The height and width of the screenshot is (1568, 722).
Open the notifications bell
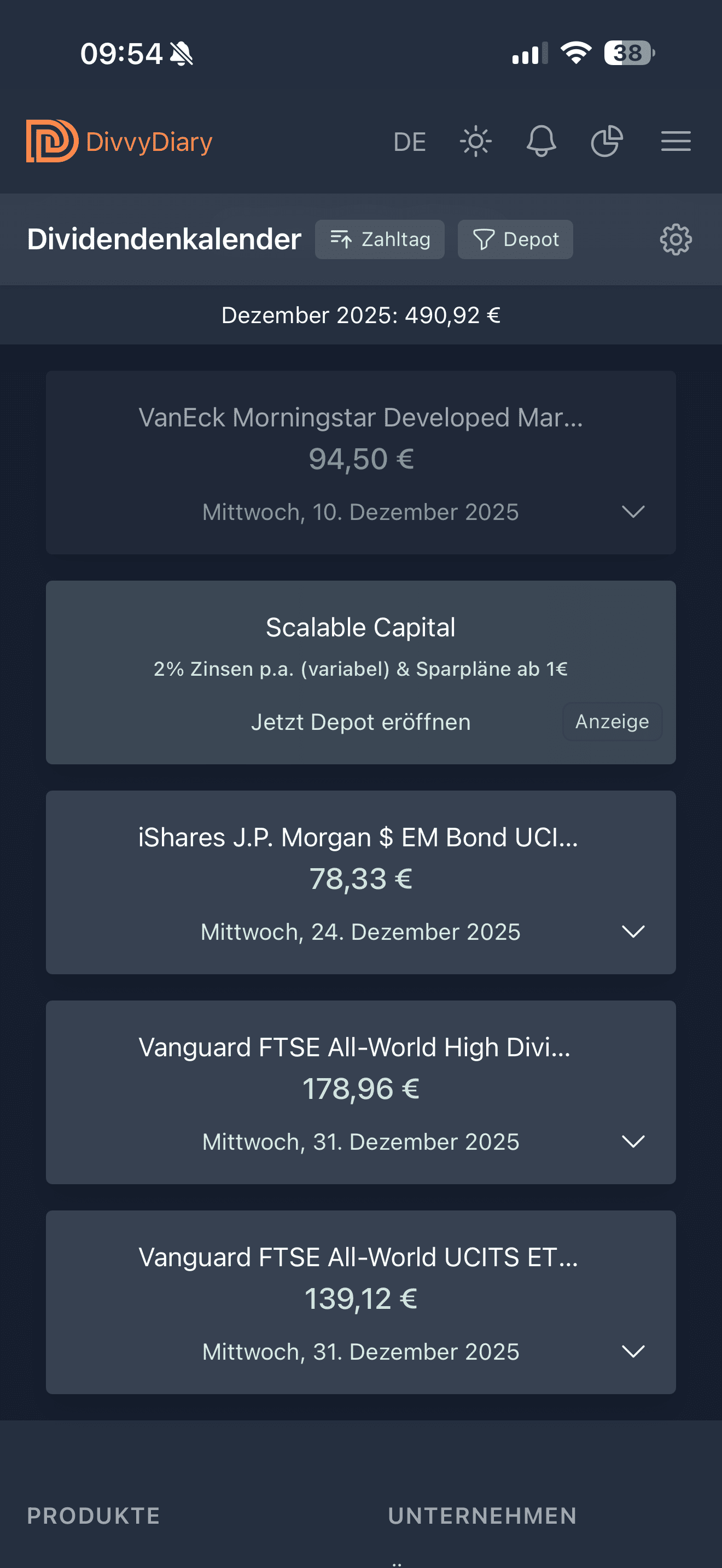(540, 142)
